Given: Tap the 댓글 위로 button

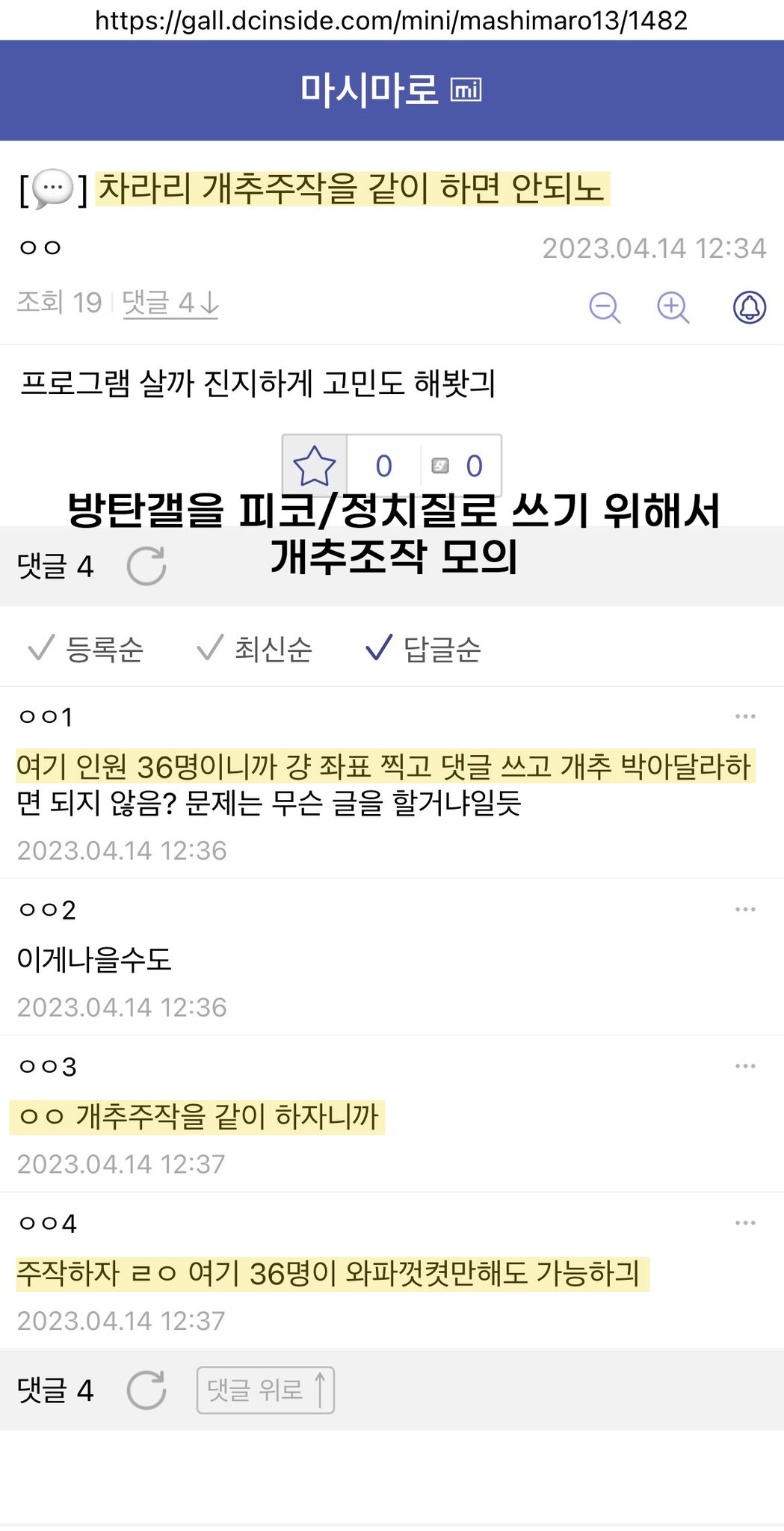Looking at the screenshot, I should click(265, 1390).
